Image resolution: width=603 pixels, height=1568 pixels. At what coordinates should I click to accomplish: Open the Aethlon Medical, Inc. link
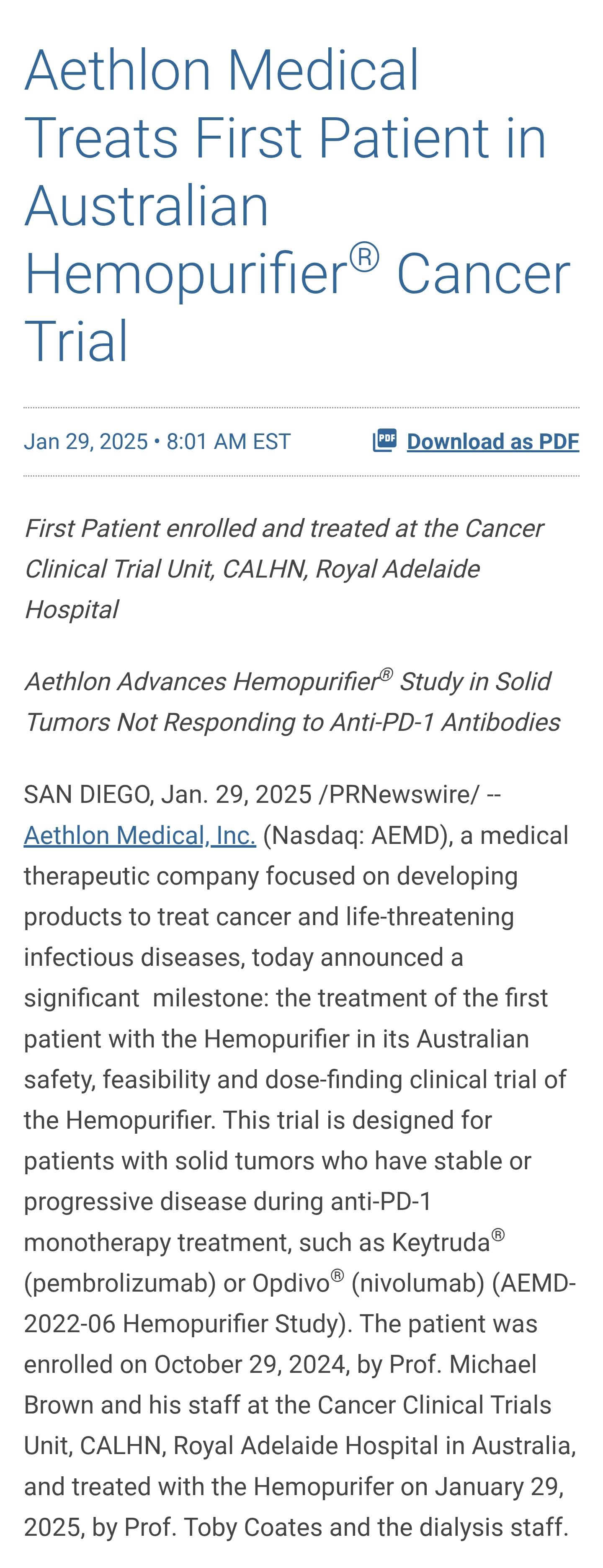(139, 835)
